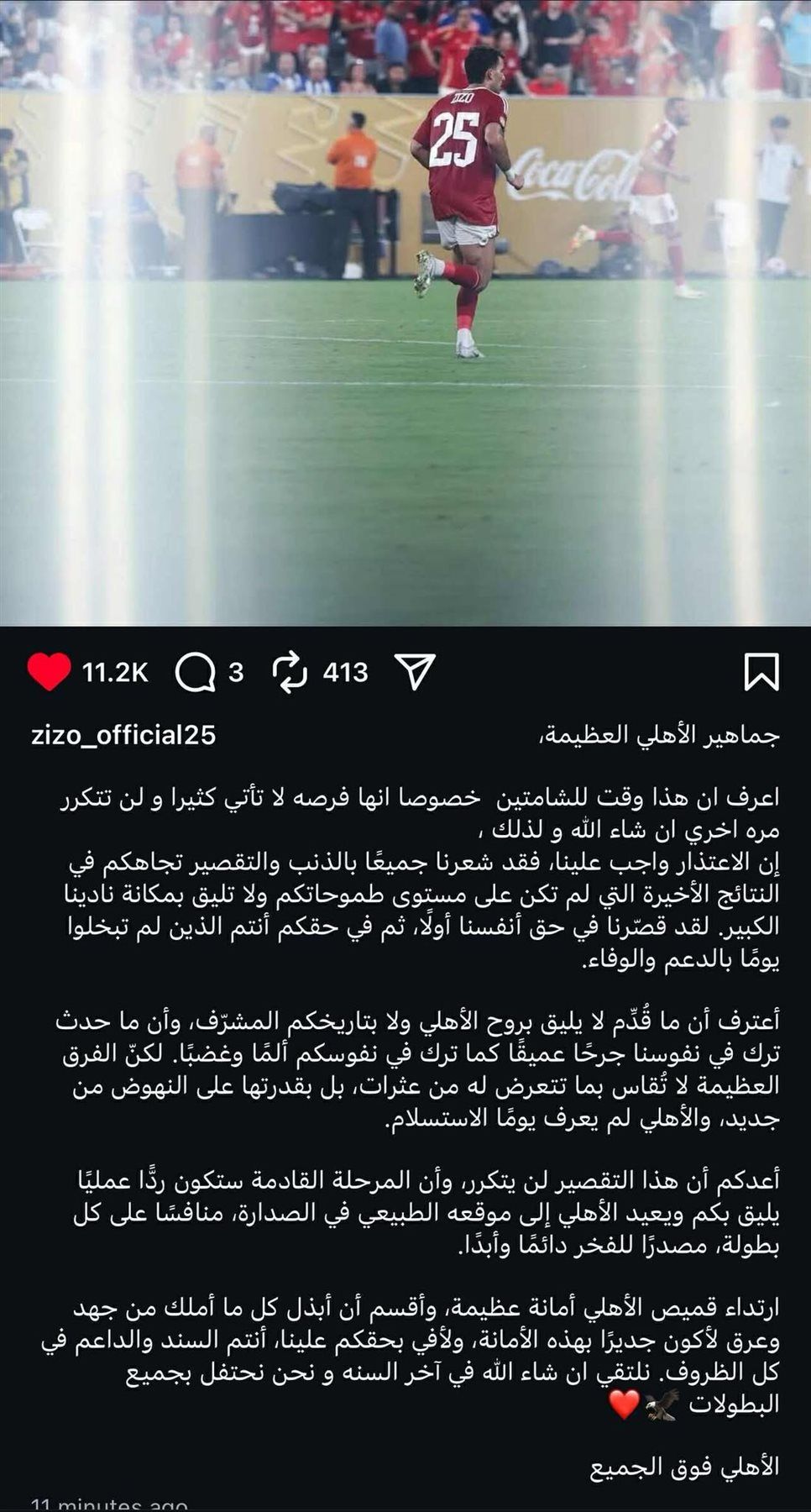Open the thread of 3 comments
The image size is (811, 1512).
tap(233, 671)
